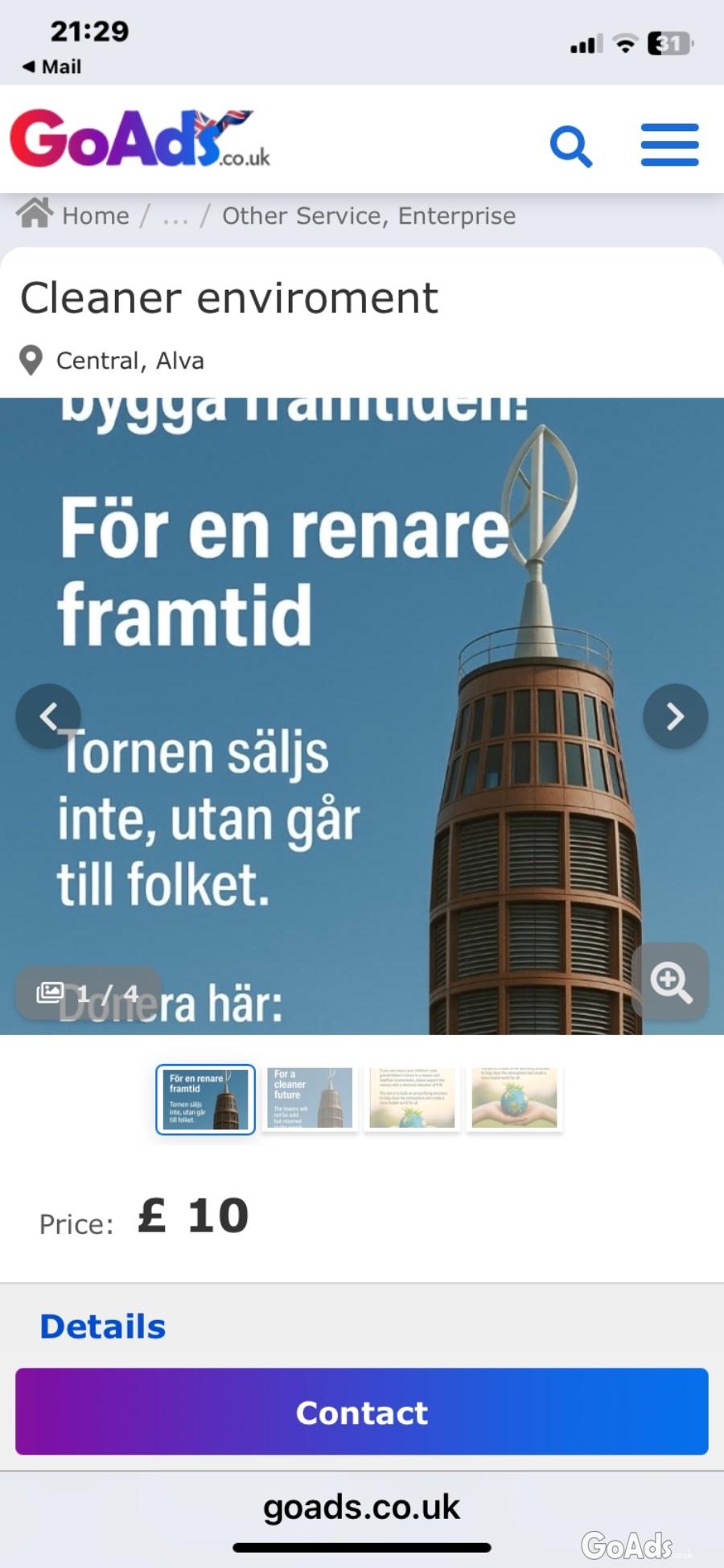
Task: Enlarge the photo with the zoom icon
Action: [670, 981]
